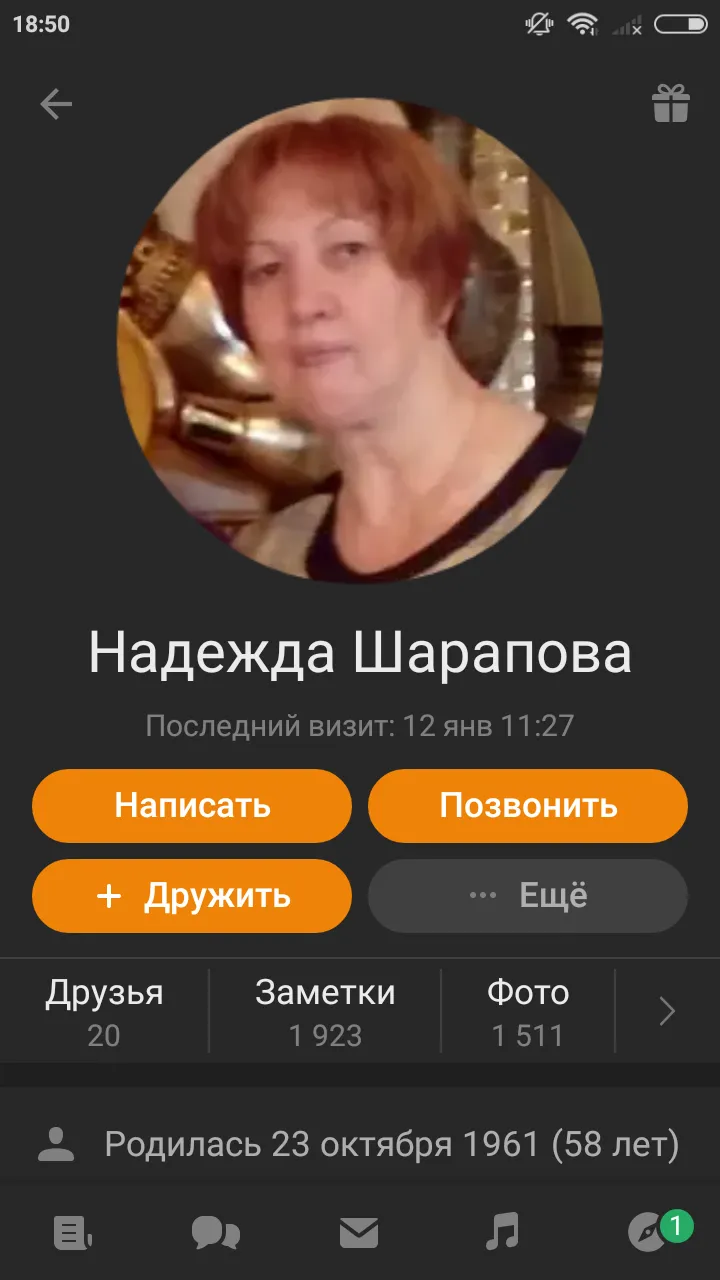Open the discussions tab in bottom bar
The image size is (720, 1280).
(x=216, y=1233)
